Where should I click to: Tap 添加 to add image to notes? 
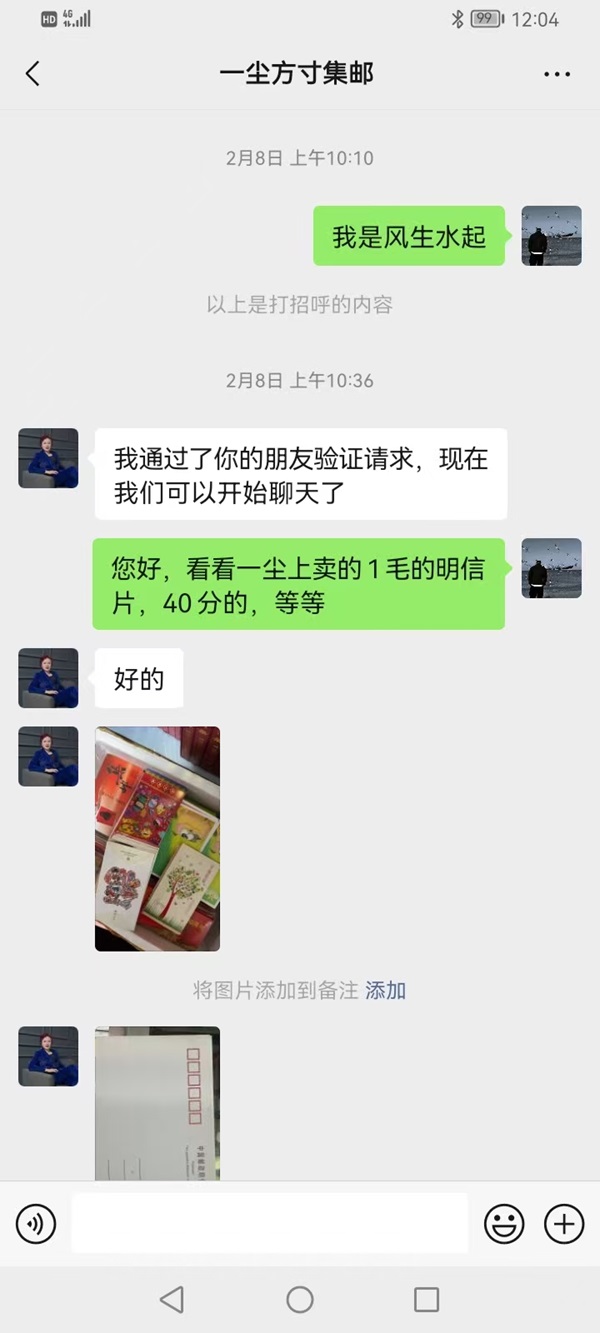(x=385, y=991)
